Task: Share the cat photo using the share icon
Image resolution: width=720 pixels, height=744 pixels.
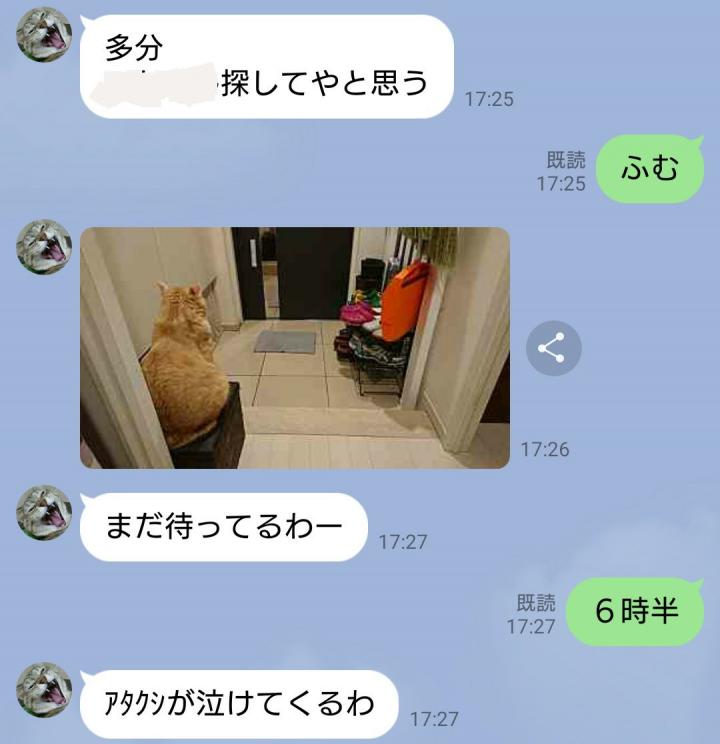Action: click(553, 348)
